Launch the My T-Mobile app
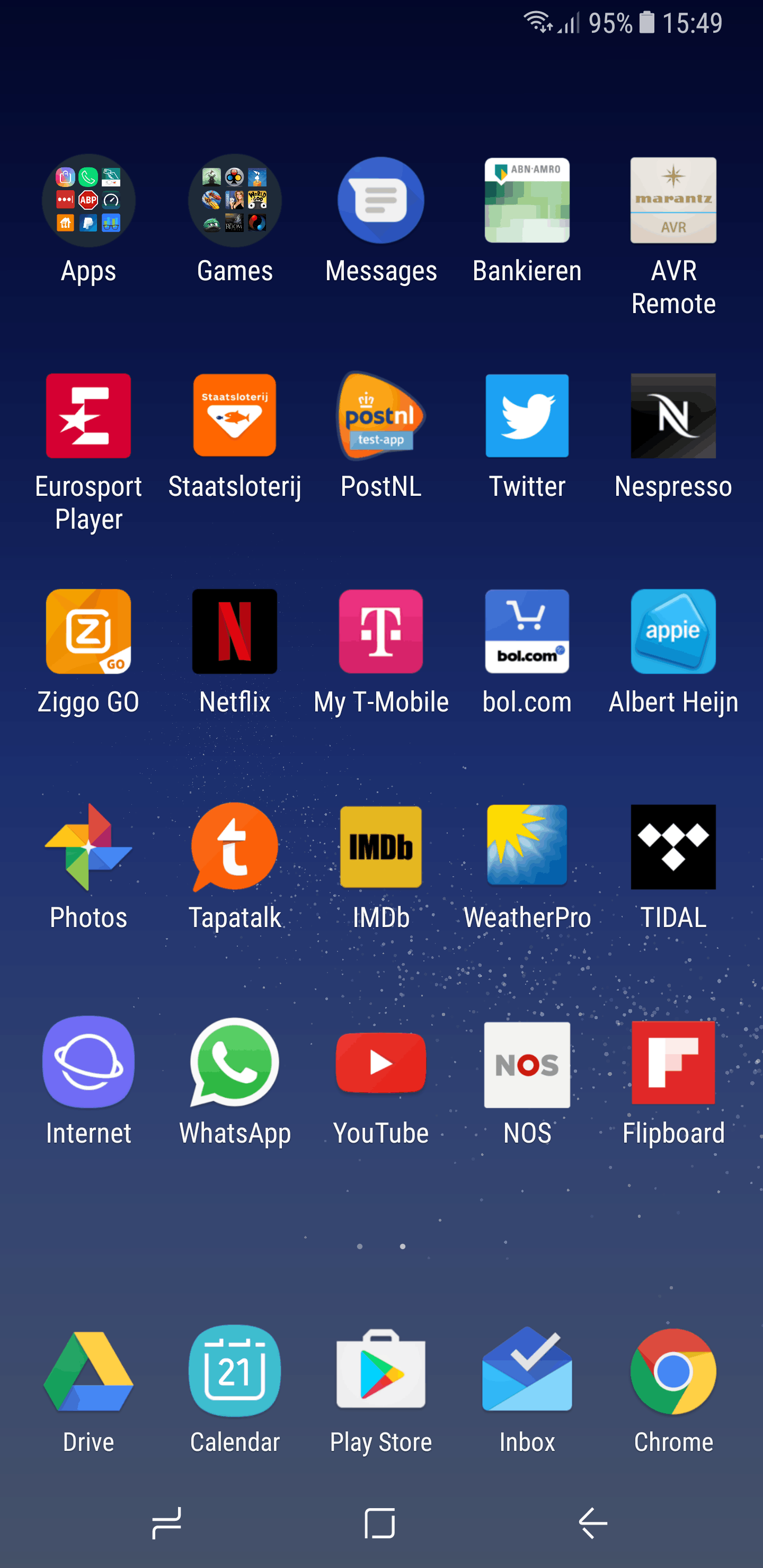This screenshot has width=763, height=1568. click(x=380, y=631)
